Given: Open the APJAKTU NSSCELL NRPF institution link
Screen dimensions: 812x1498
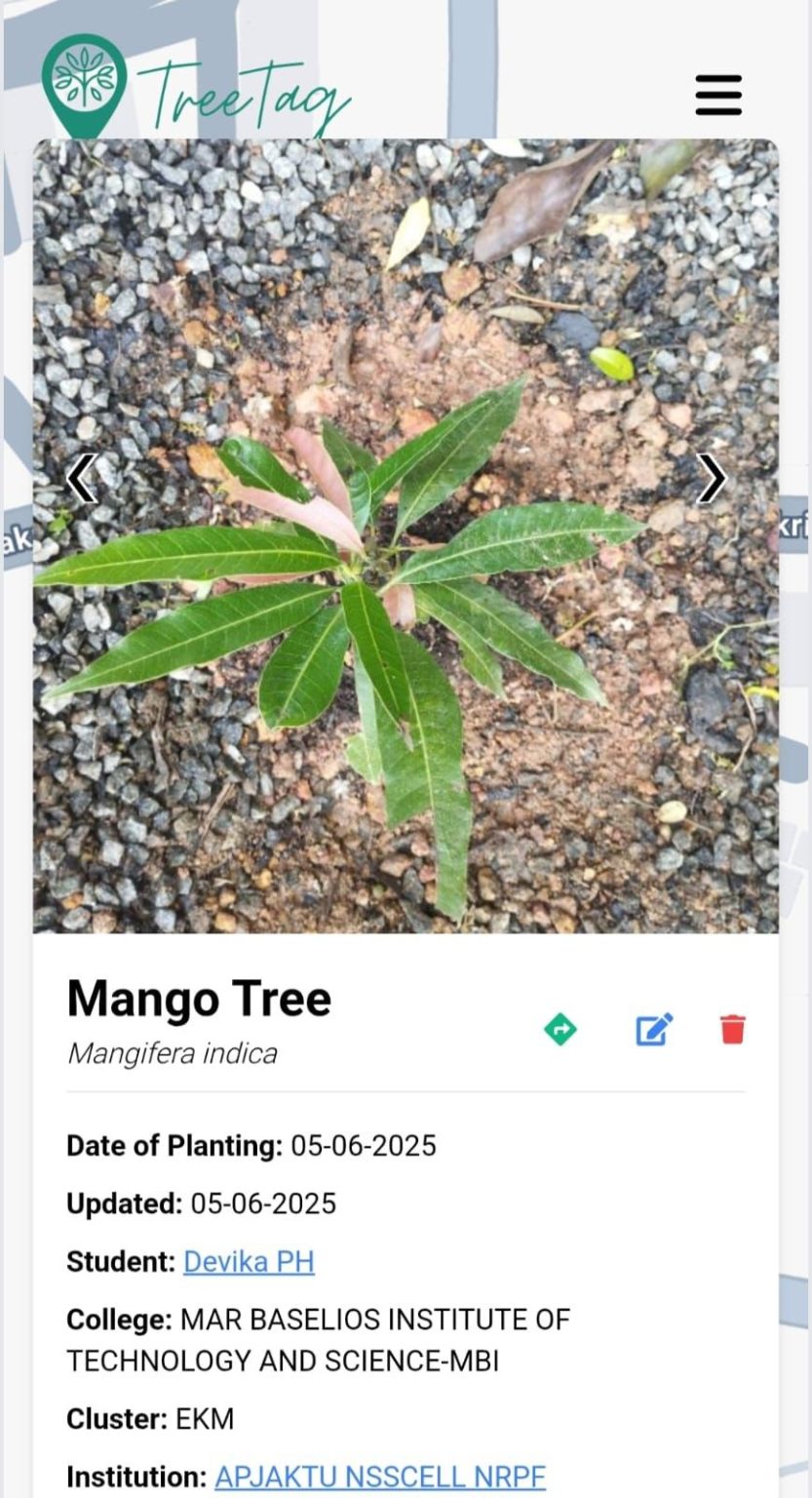Looking at the screenshot, I should 380,1476.
